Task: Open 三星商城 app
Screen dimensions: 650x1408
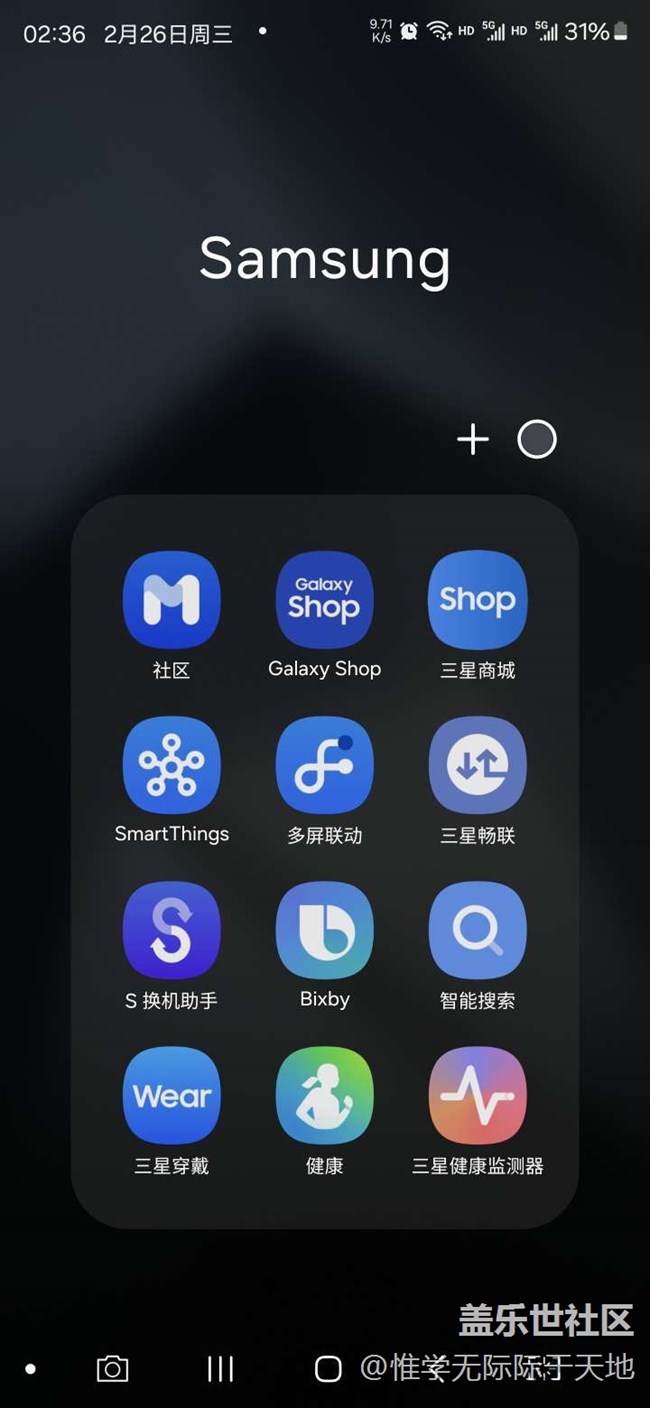Action: pos(477,600)
